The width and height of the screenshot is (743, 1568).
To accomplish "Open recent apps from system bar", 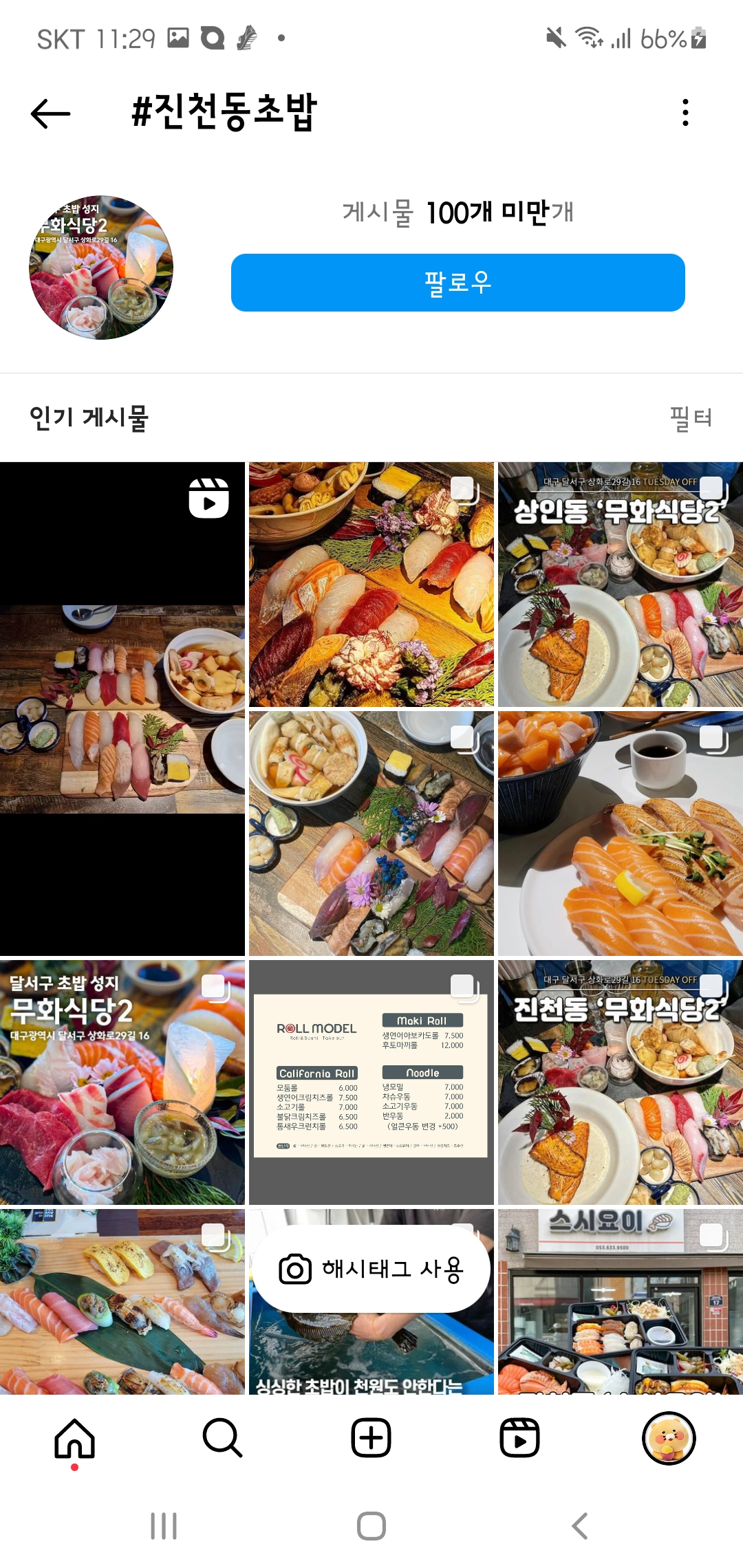I will pyautogui.click(x=164, y=1526).
